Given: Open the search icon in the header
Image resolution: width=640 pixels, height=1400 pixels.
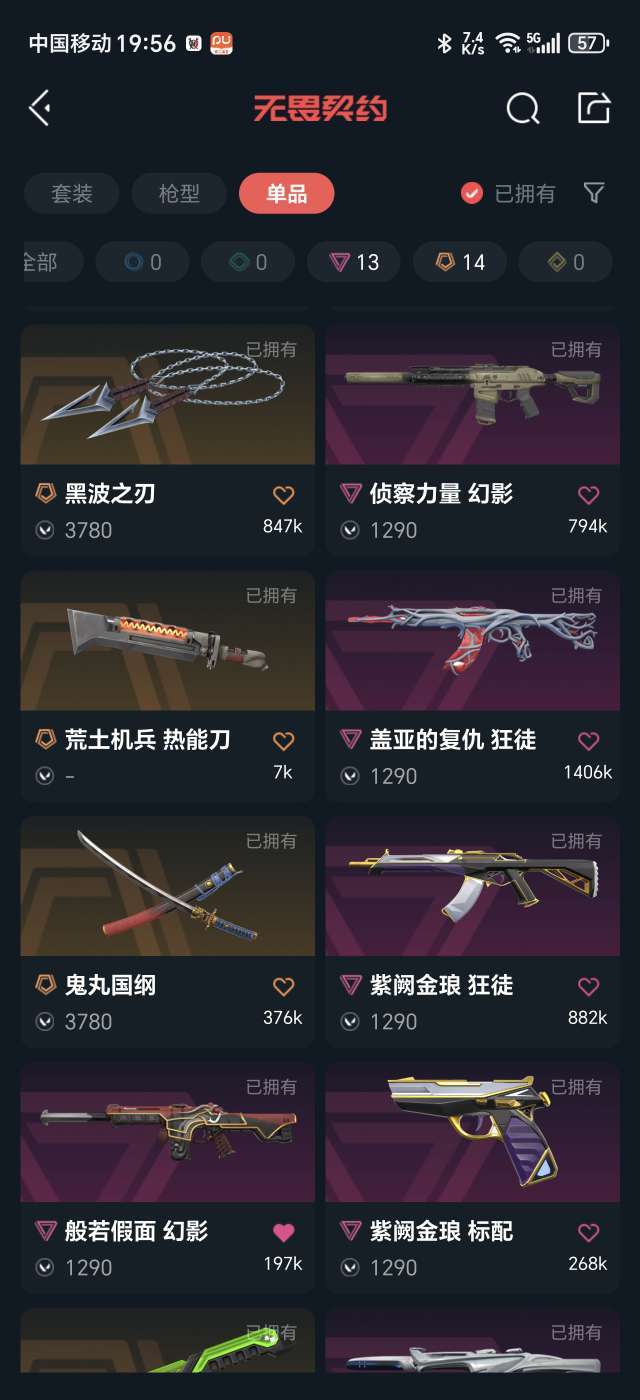Looking at the screenshot, I should [522, 108].
